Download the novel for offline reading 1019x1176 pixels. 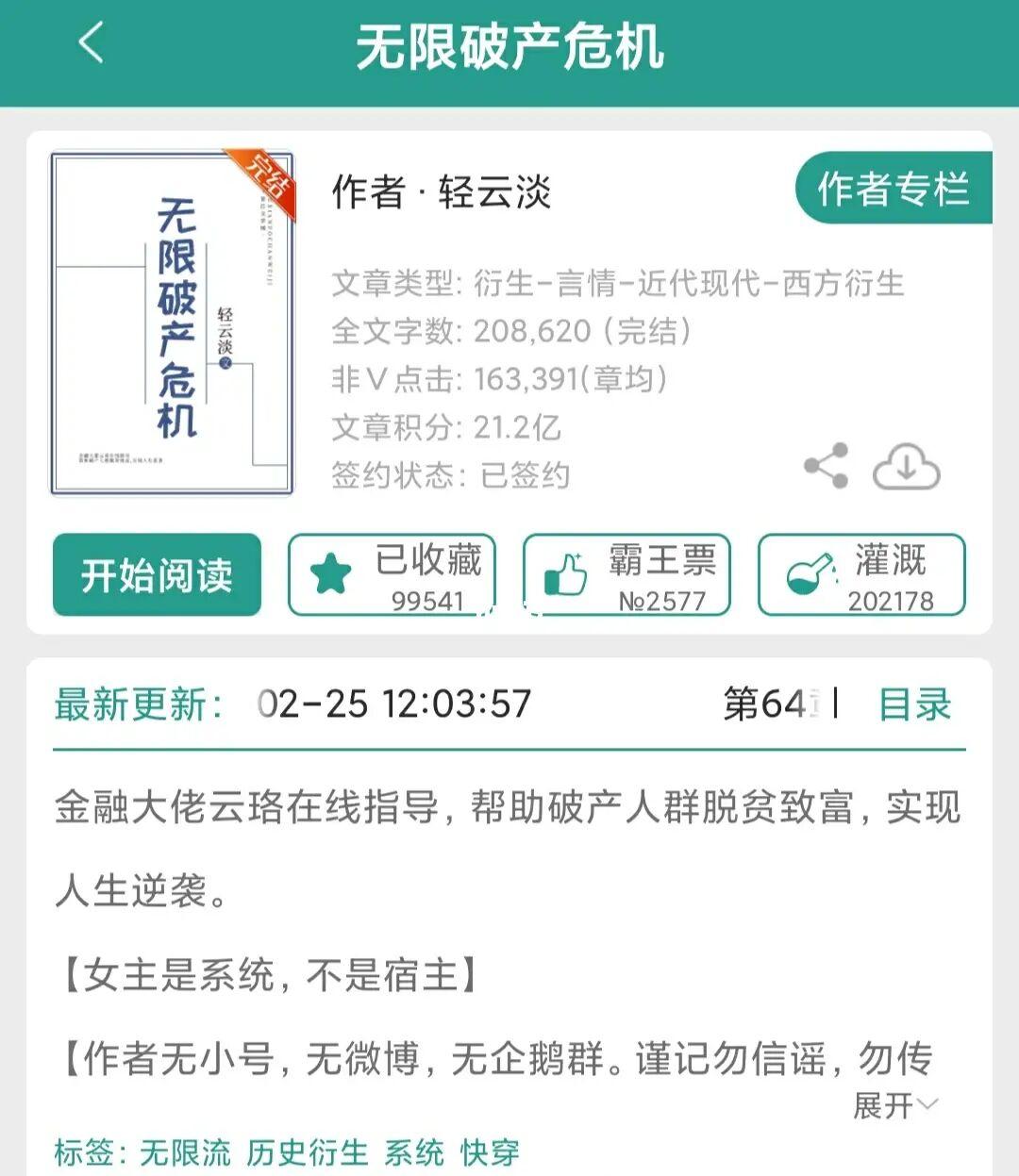pos(906,466)
